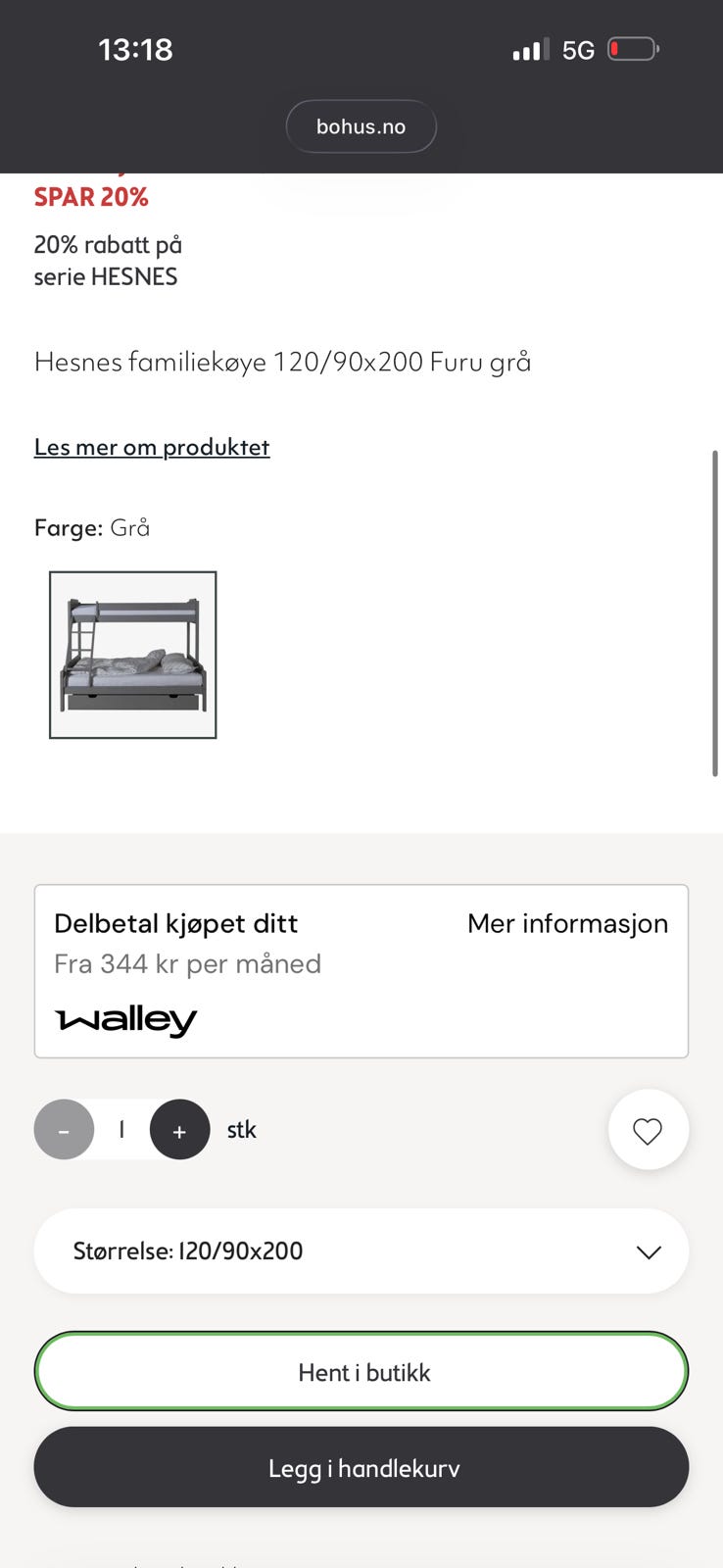Tap Legg i handlekurv to add to cart
The height and width of the screenshot is (1568, 723).
tap(361, 1467)
